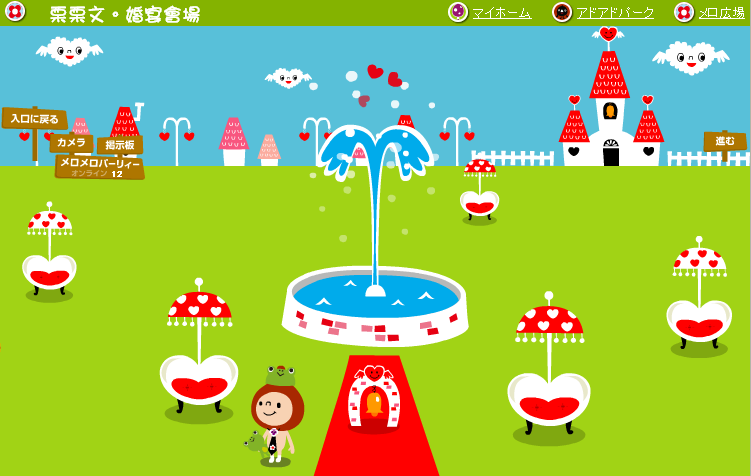Screen dimensions: 751x476
Task: Tap the 進む sign
Action: pyautogui.click(x=722, y=142)
